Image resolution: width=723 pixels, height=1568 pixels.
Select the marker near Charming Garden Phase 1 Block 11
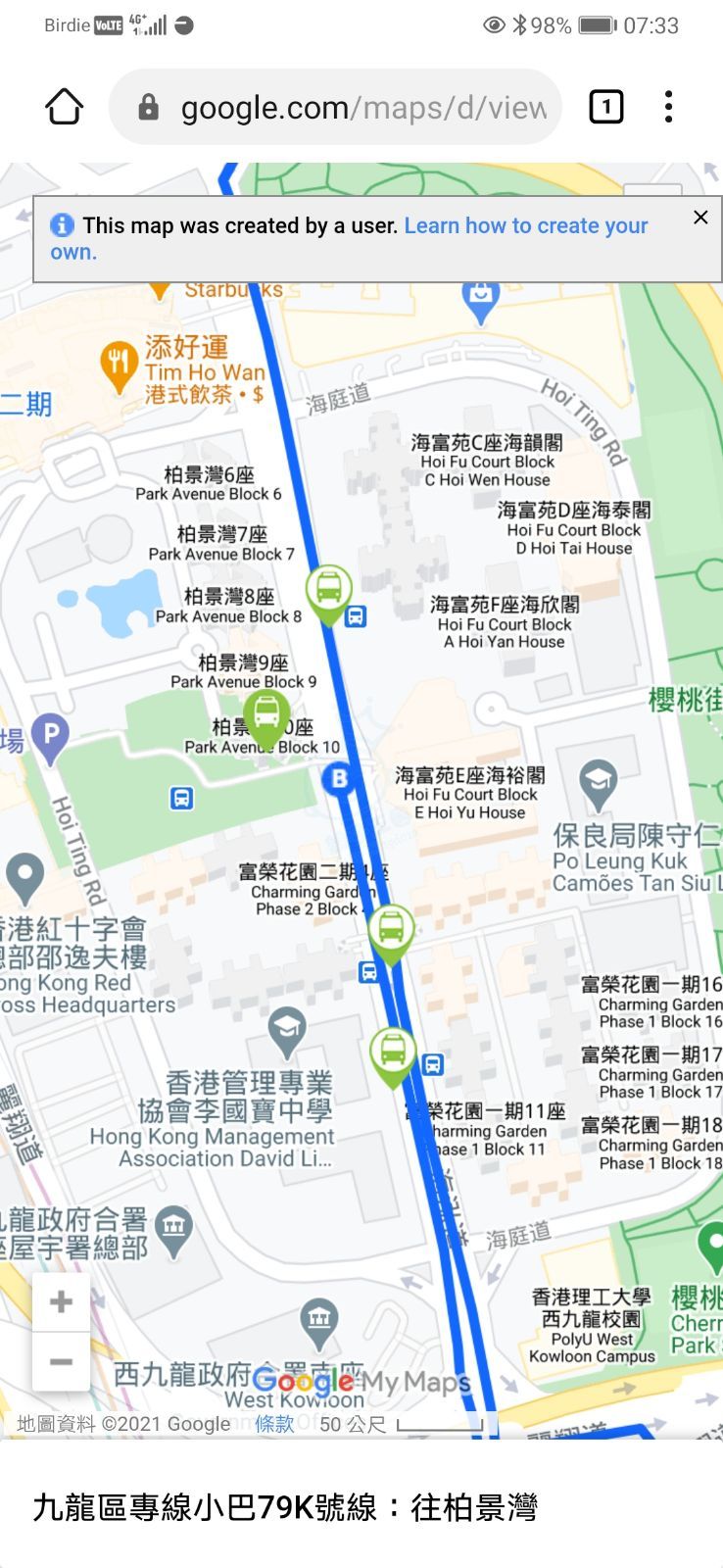click(x=393, y=1053)
